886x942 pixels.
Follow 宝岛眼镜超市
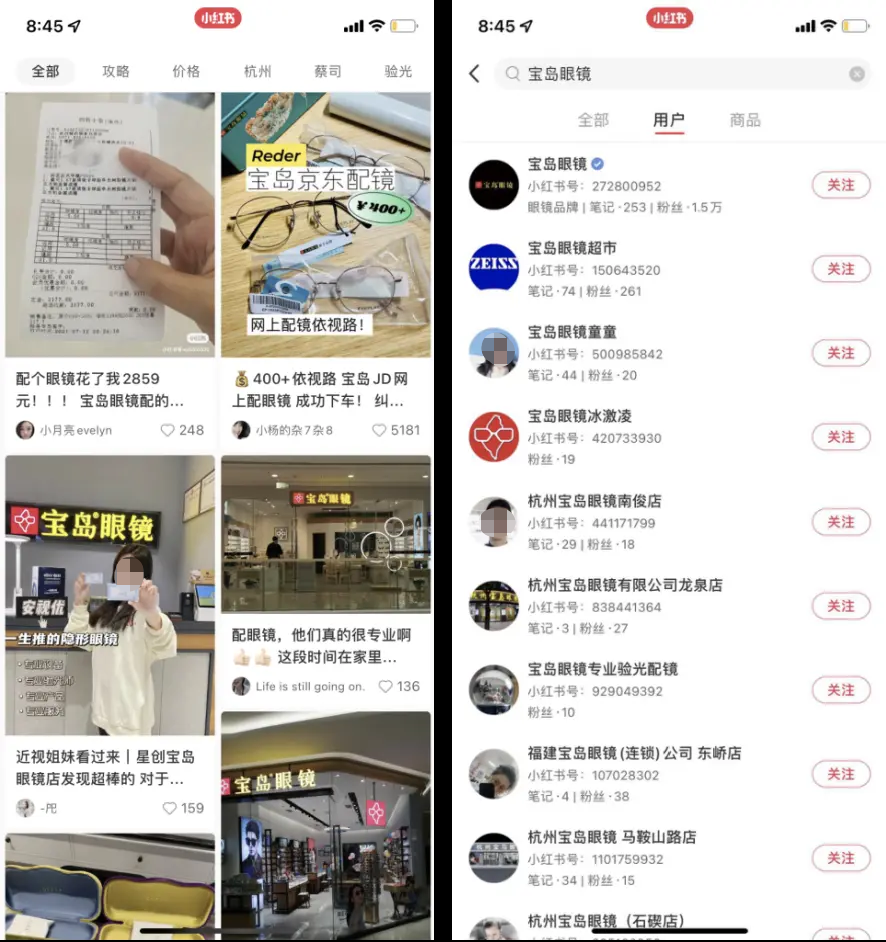point(840,269)
